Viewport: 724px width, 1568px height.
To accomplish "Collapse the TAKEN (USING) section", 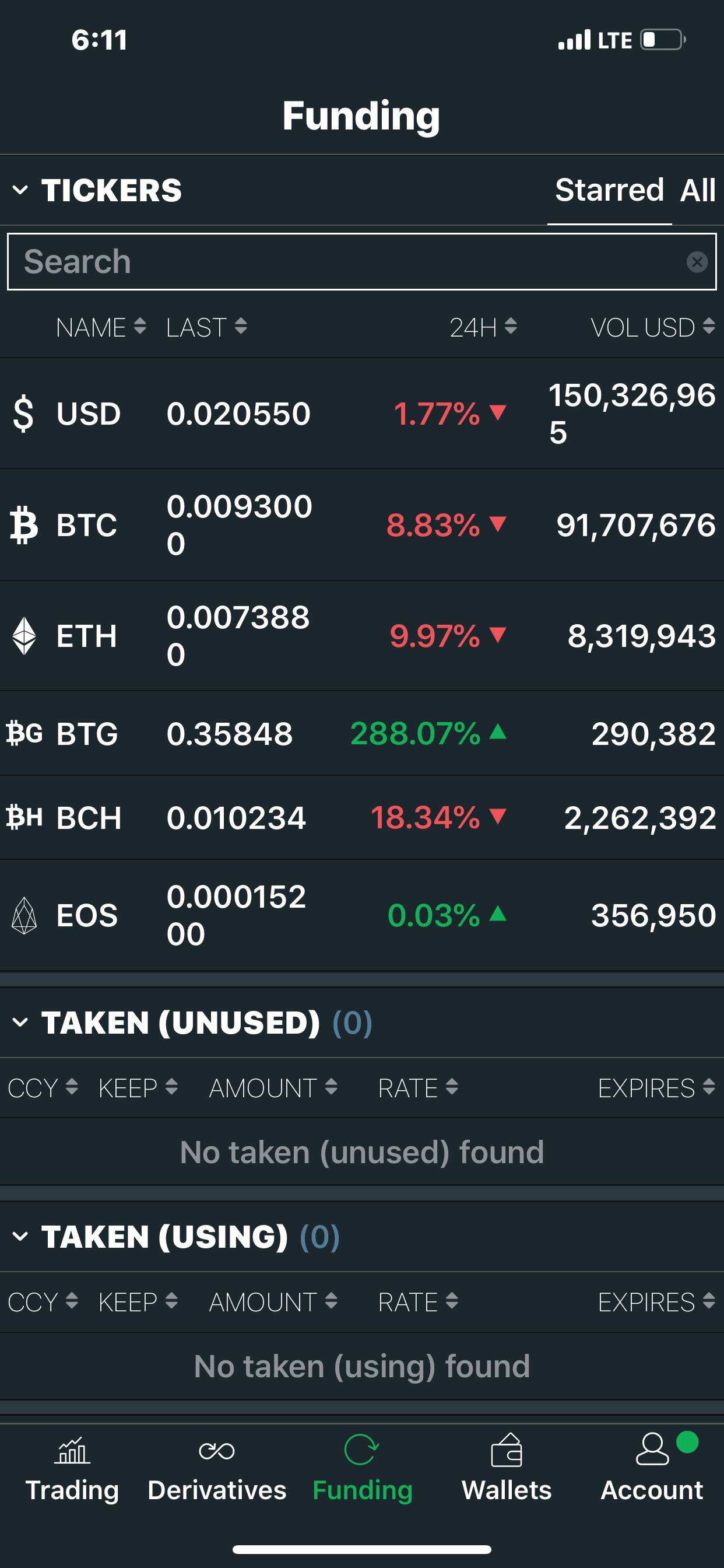I will (x=20, y=1236).
